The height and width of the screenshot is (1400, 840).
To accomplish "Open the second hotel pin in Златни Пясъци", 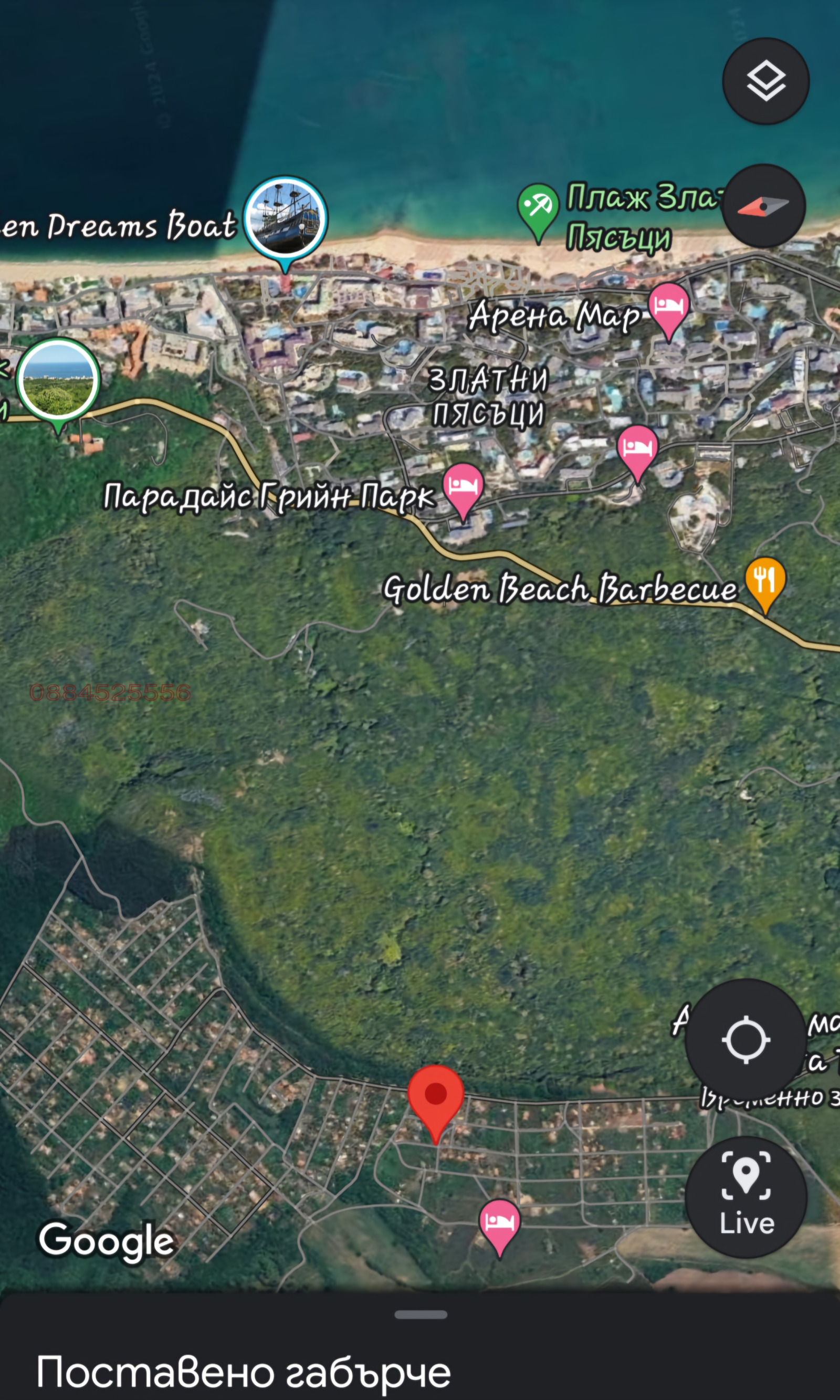I will point(638,450).
